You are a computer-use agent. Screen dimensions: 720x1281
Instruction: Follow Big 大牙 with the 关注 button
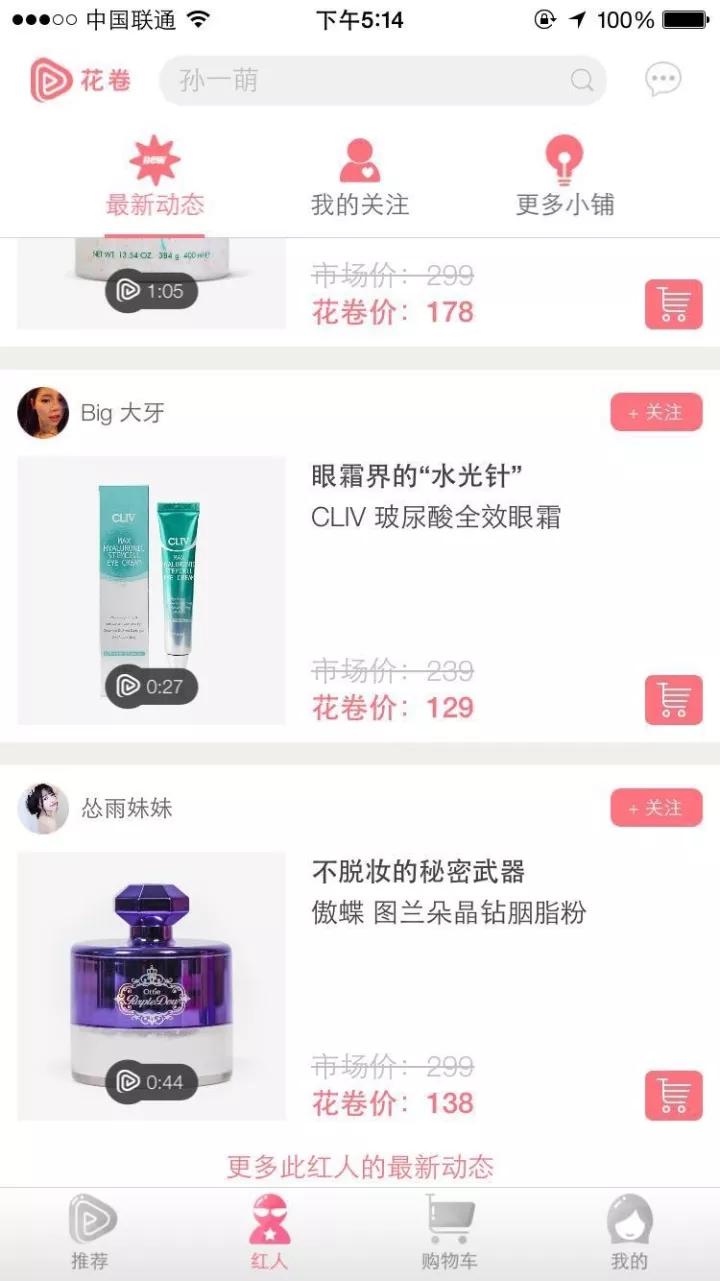point(656,412)
